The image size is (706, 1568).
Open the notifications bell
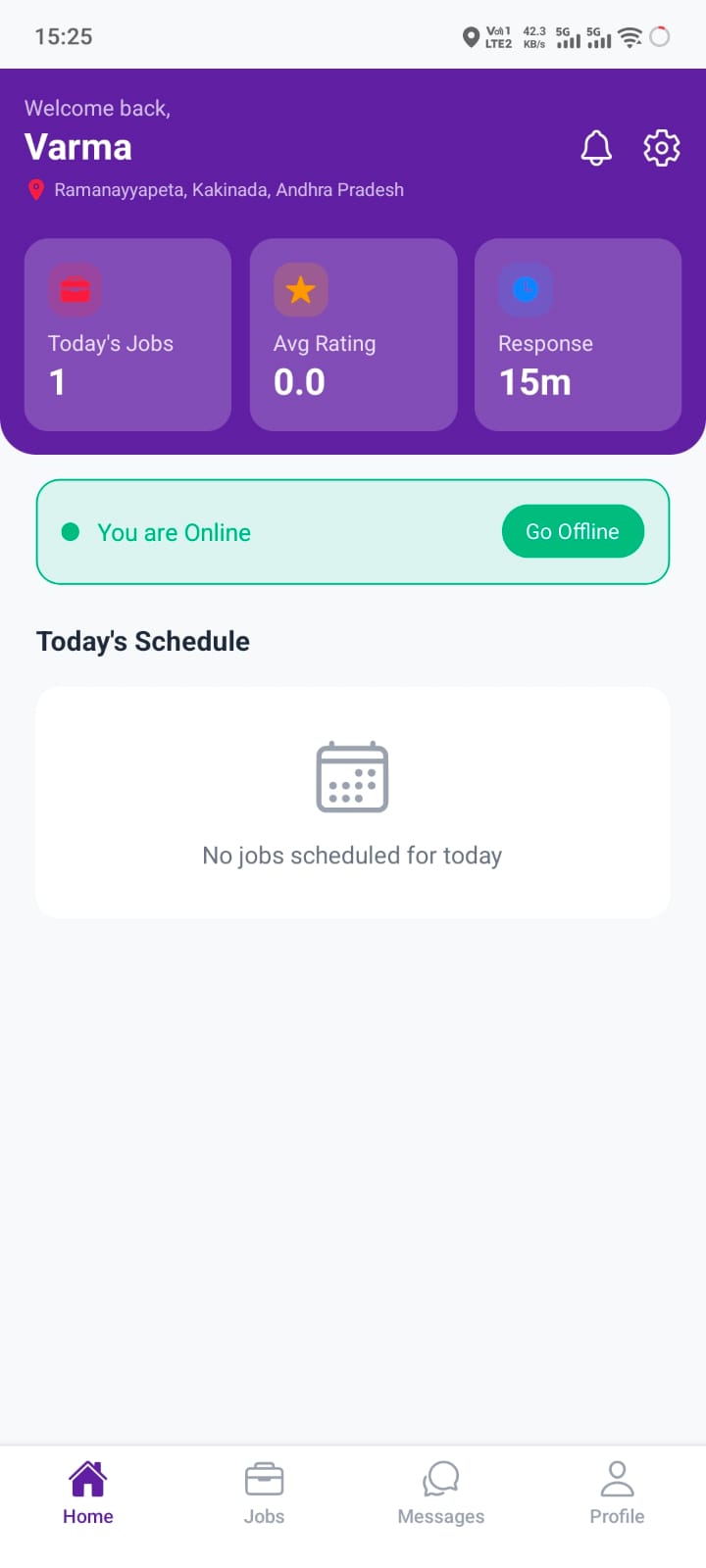pos(596,148)
